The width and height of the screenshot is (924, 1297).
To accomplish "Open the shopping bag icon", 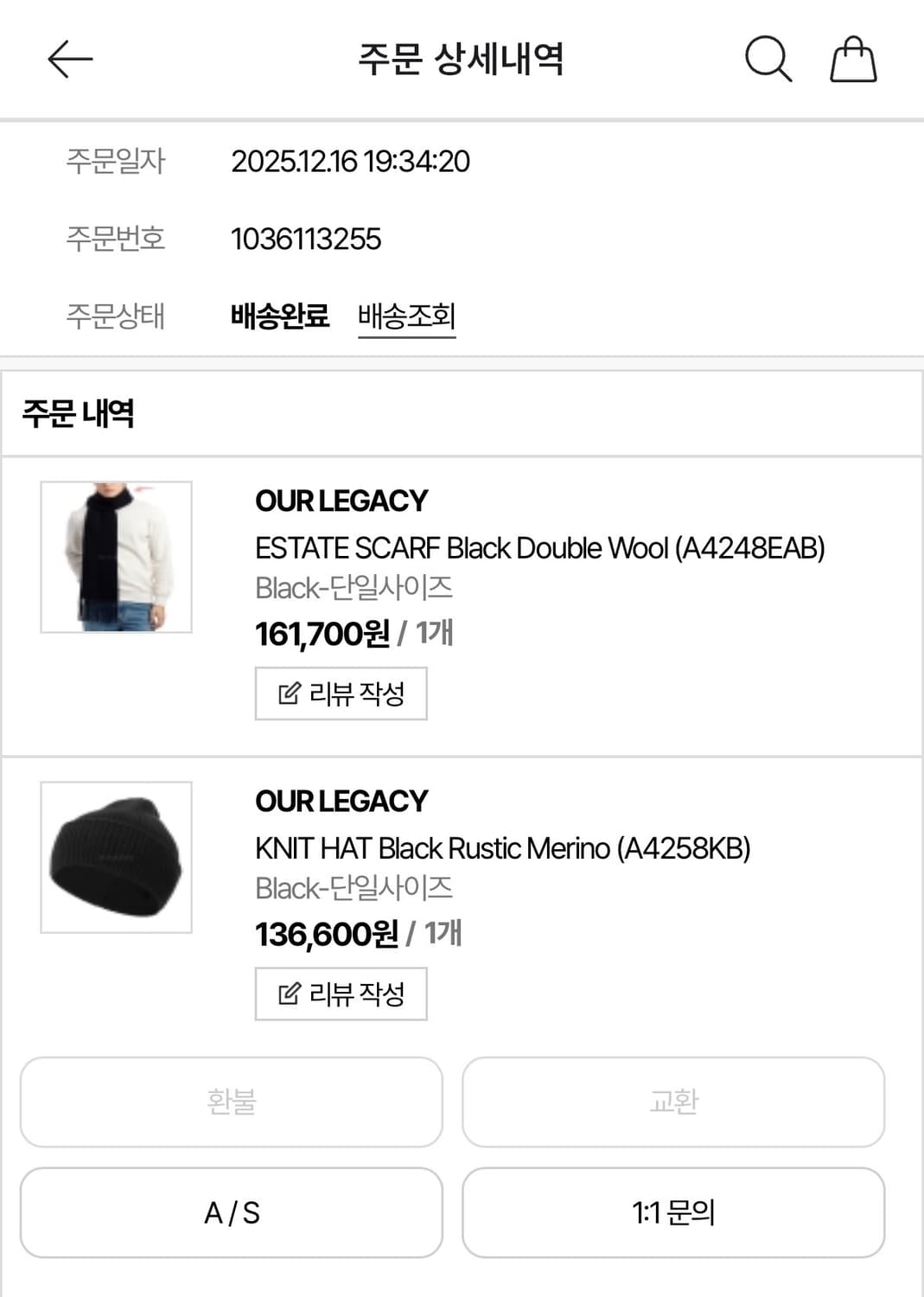I will [x=852, y=59].
